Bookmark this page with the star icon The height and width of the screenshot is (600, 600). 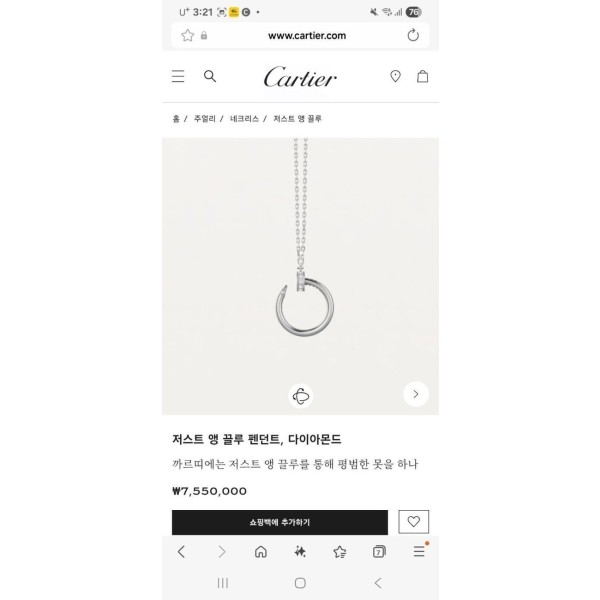coord(187,35)
